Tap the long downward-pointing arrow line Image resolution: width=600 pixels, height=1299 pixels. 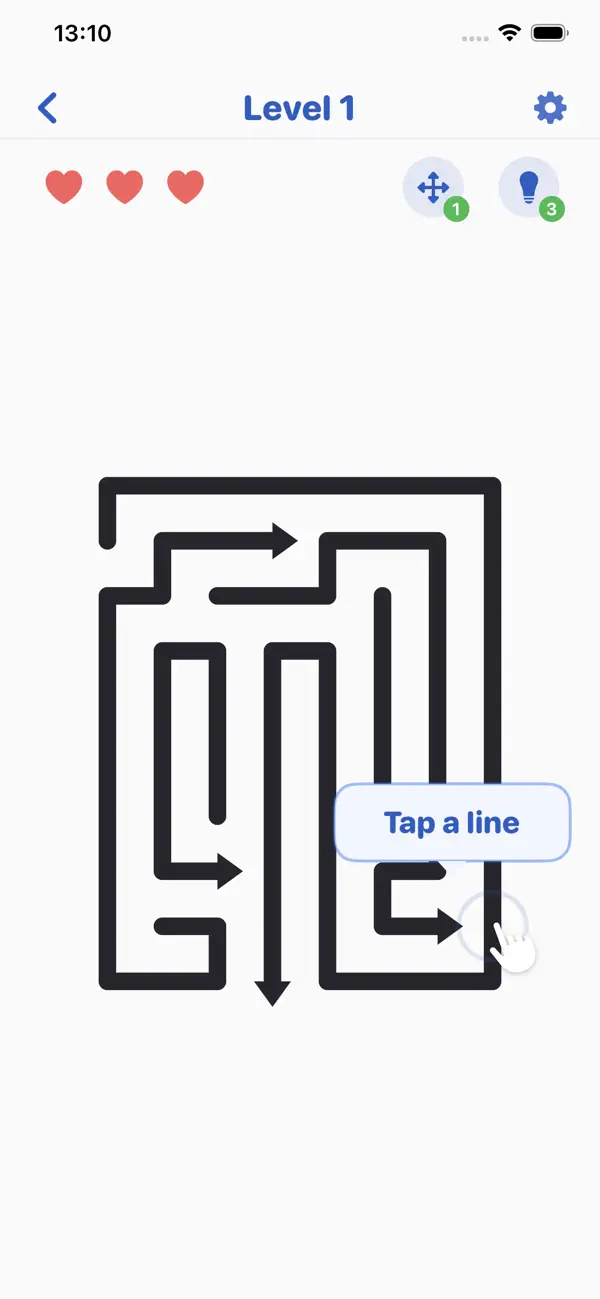(x=272, y=820)
